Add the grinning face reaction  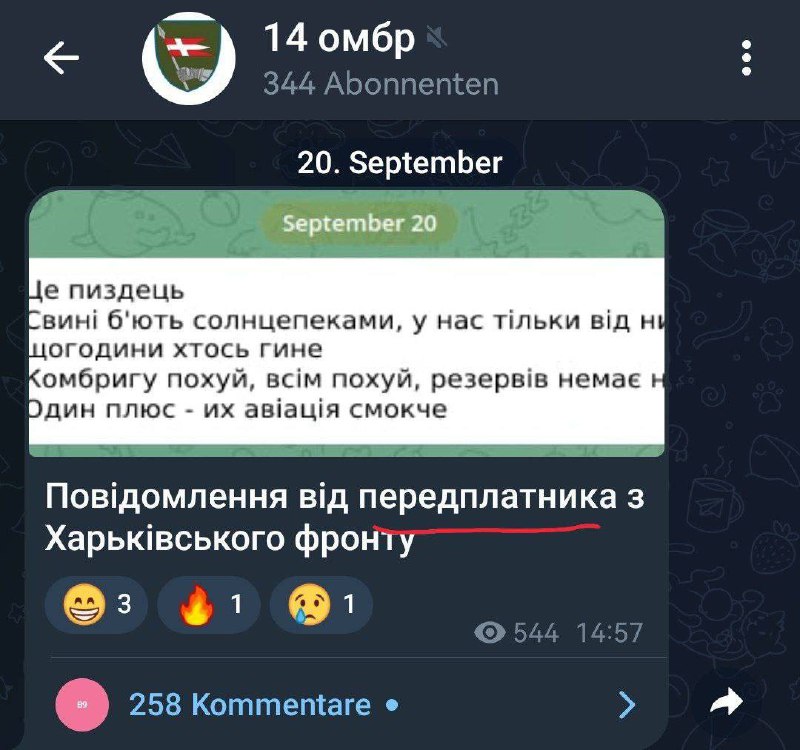pos(95,605)
